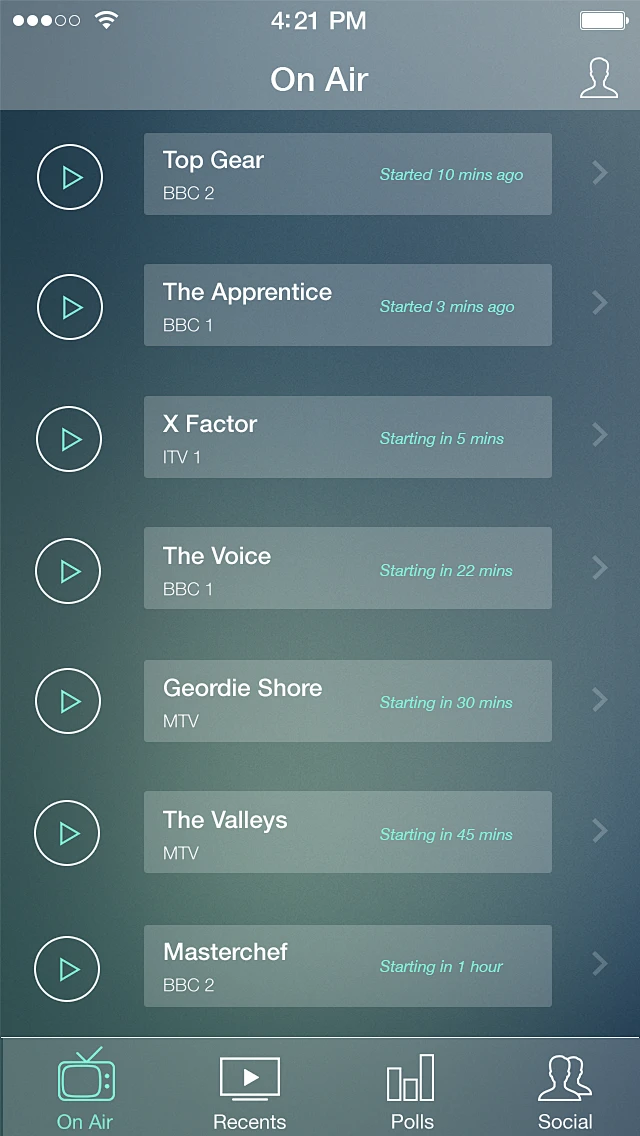
Task: Select the On Air tab
Action: (x=85, y=1090)
